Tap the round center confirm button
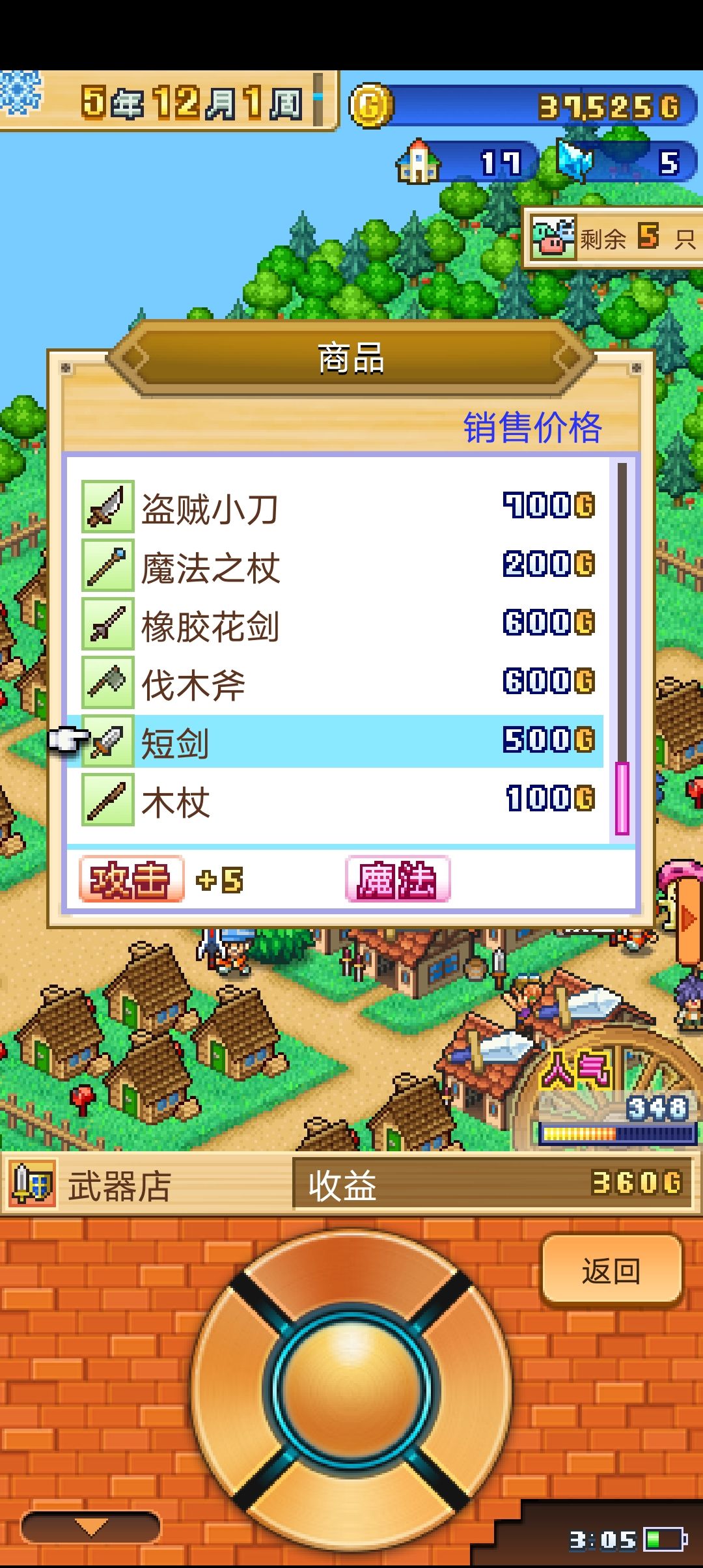 [351, 1390]
